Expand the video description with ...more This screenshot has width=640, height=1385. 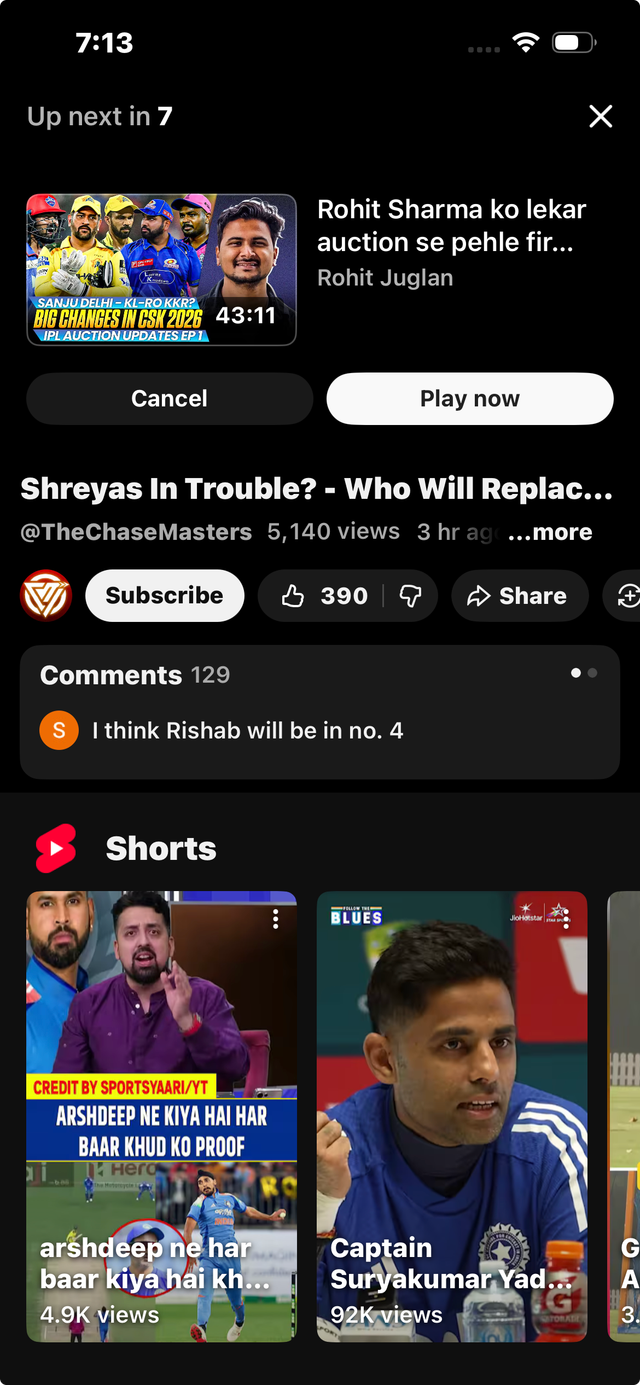point(550,533)
